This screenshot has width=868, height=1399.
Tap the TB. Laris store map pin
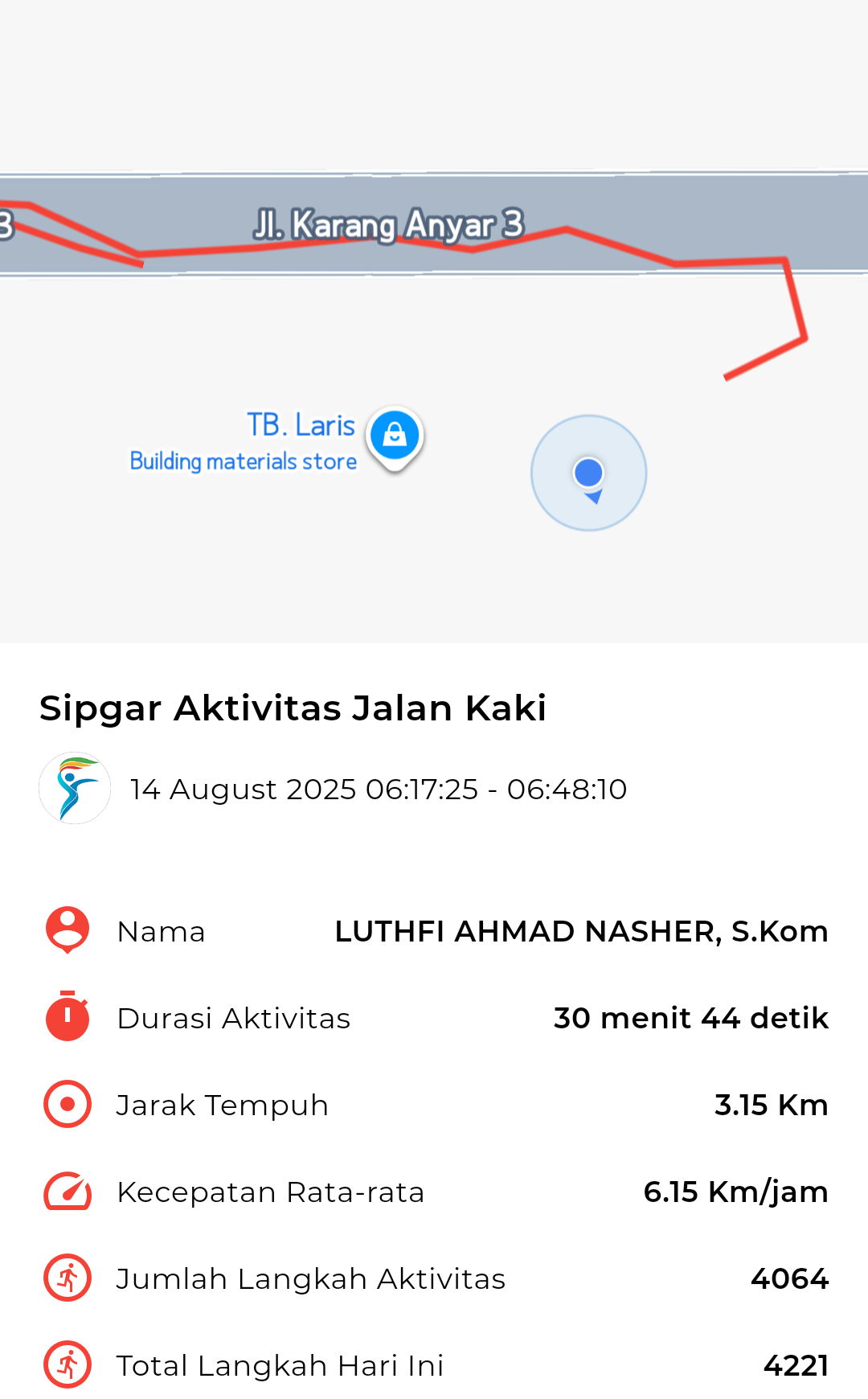395,438
